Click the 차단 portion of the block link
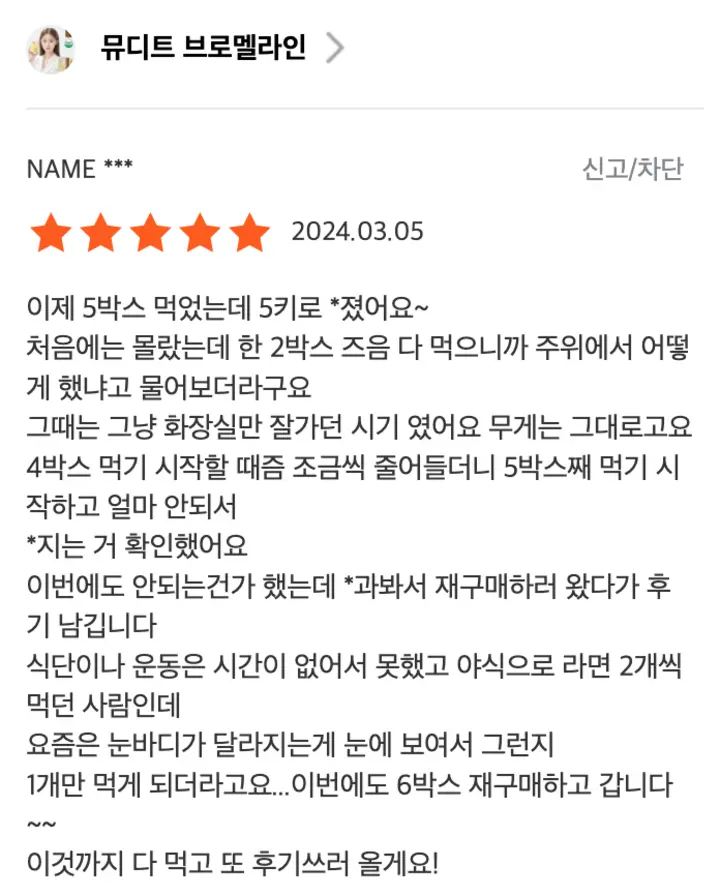This screenshot has width=720, height=896. click(x=662, y=170)
